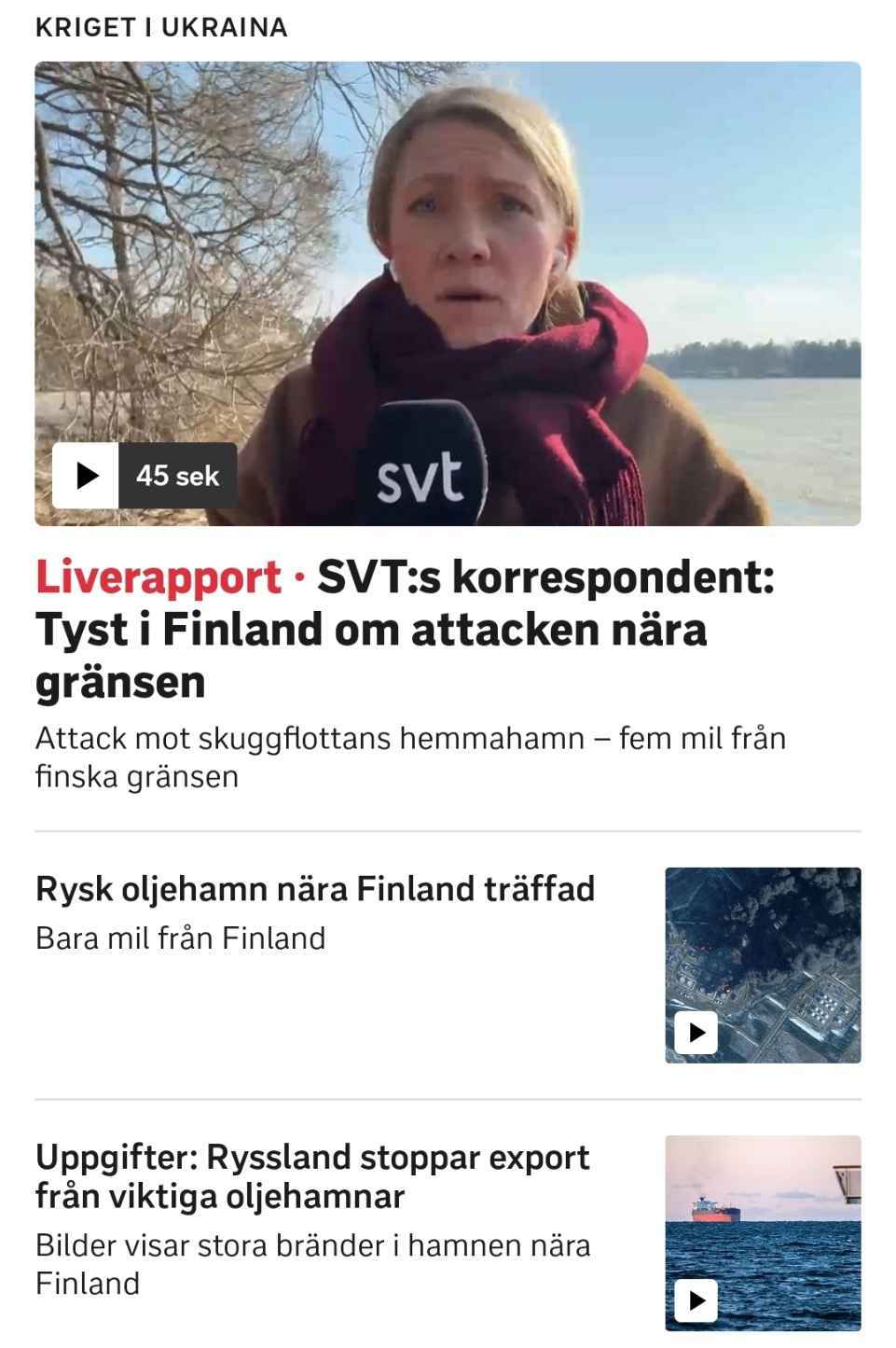
Task: Open the oil tanker ship video thumbnail
Action: tap(763, 1232)
